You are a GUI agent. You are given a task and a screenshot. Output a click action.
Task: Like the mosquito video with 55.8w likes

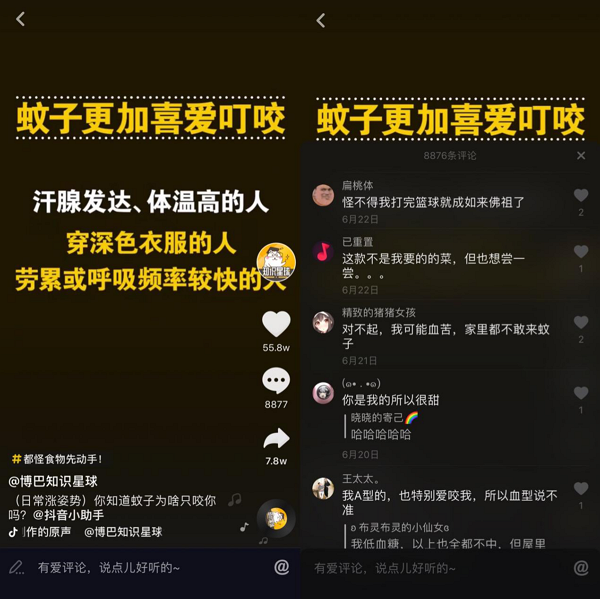point(275,324)
